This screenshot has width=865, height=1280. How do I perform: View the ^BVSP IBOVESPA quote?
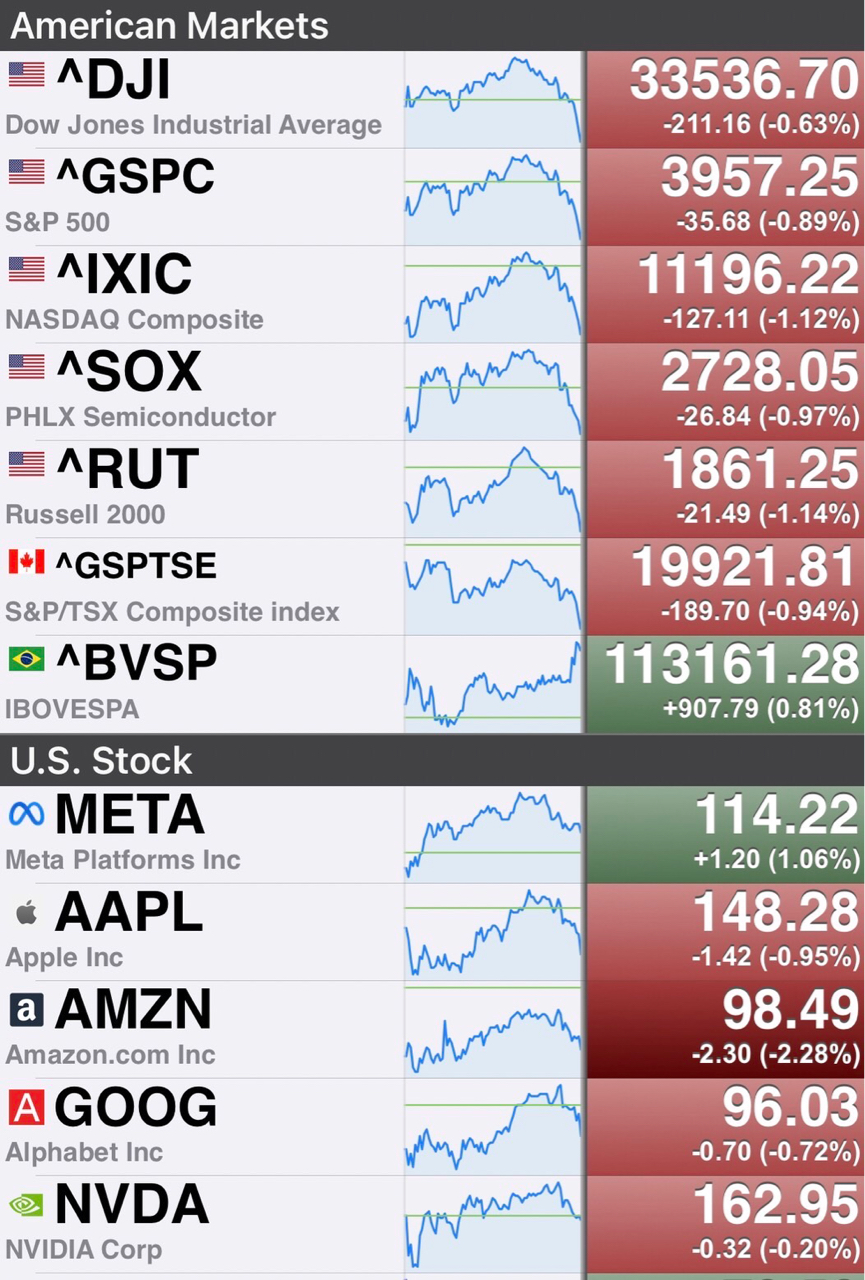200,683
